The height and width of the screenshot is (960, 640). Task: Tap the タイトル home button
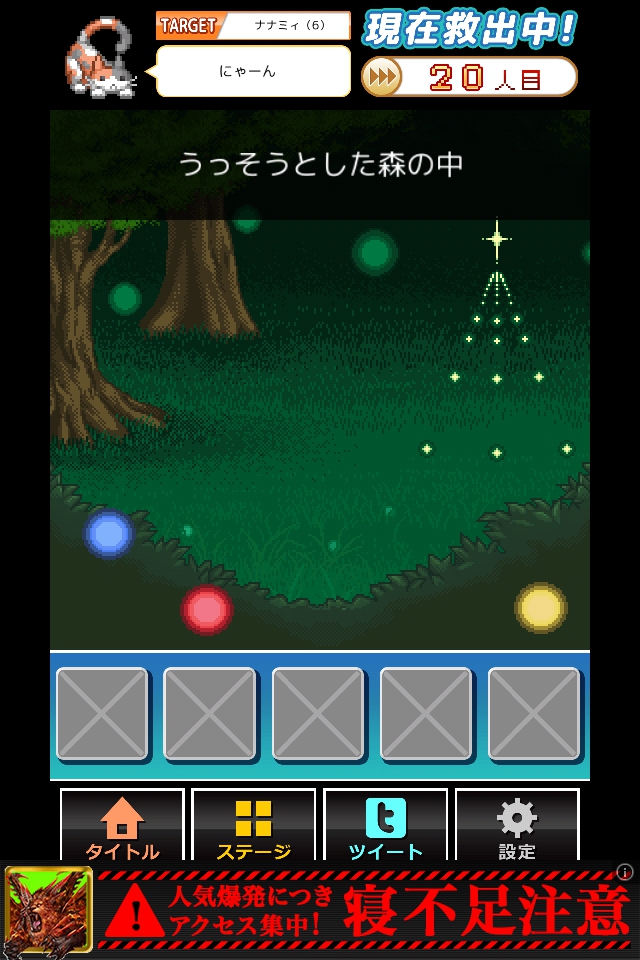tap(122, 826)
